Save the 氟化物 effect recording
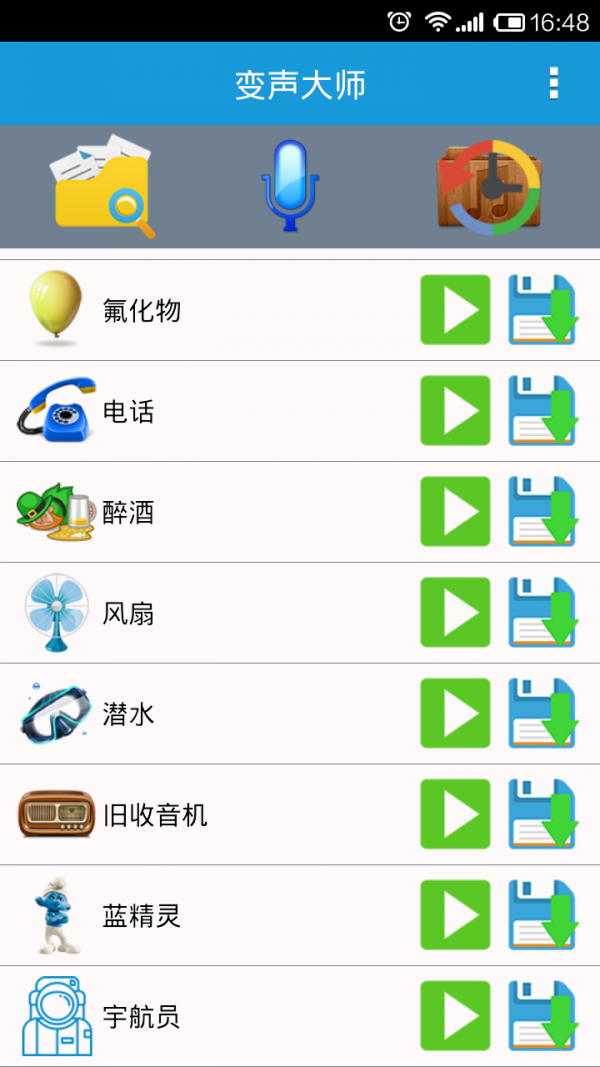Image resolution: width=600 pixels, height=1067 pixels. tap(542, 310)
